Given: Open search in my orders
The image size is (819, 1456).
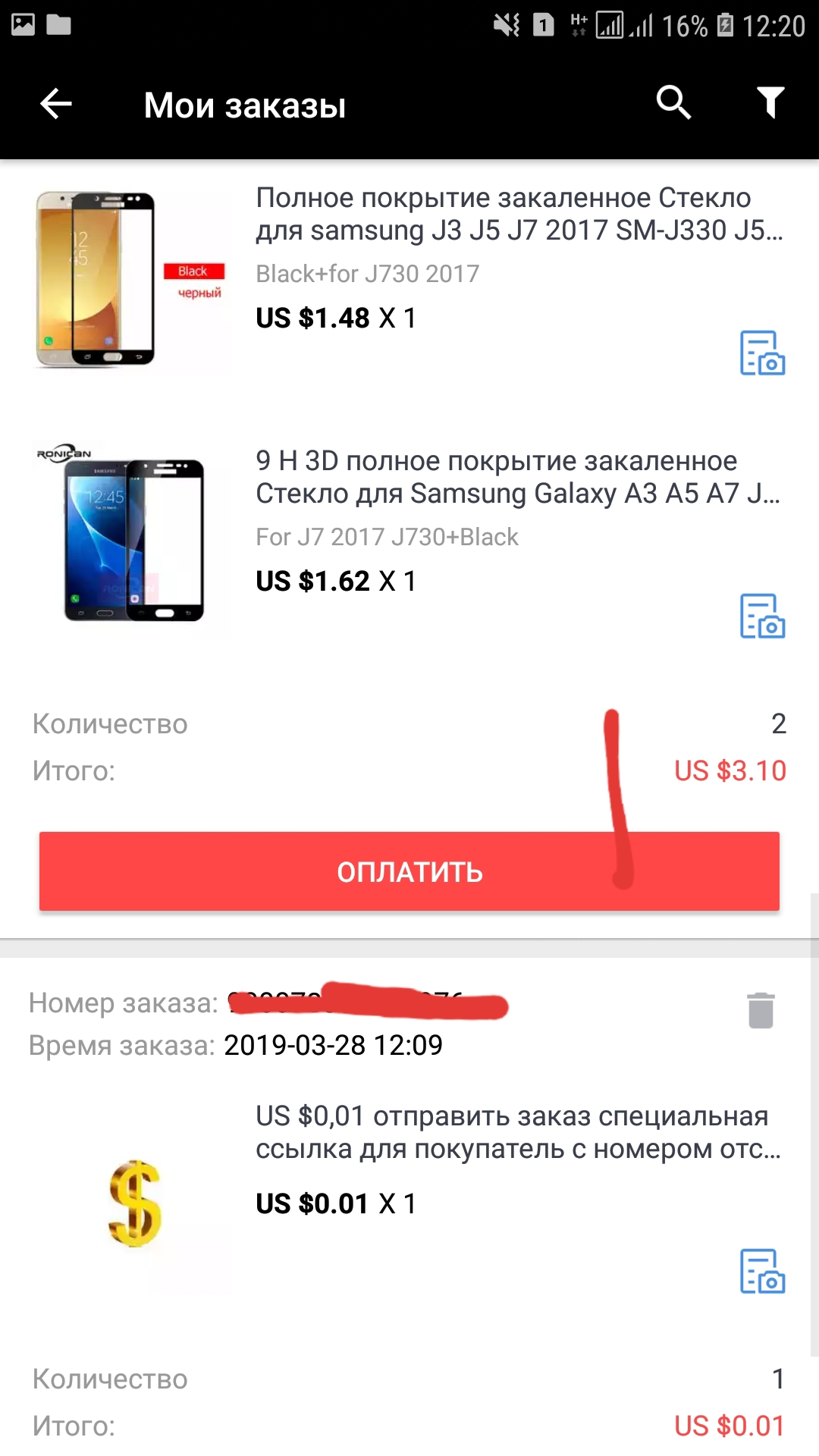Looking at the screenshot, I should [x=673, y=102].
